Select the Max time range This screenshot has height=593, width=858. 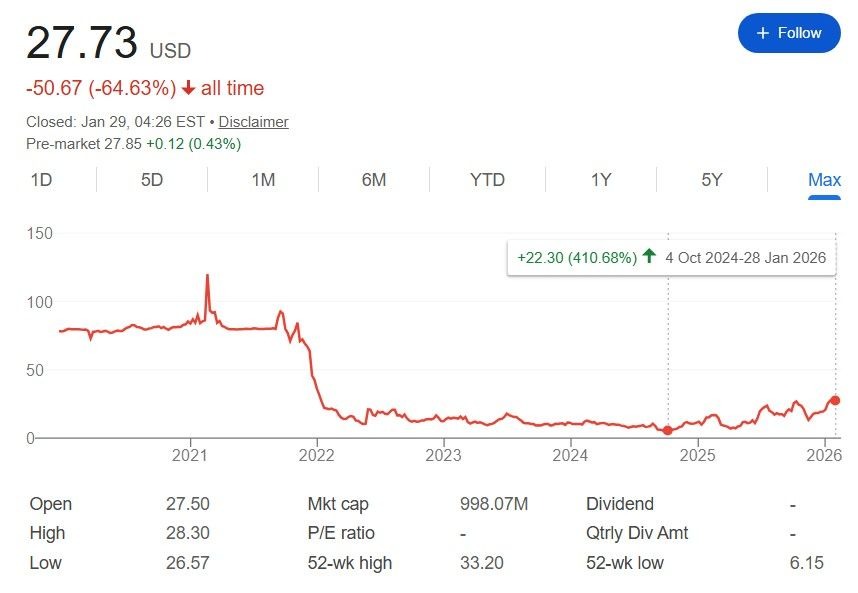(824, 180)
